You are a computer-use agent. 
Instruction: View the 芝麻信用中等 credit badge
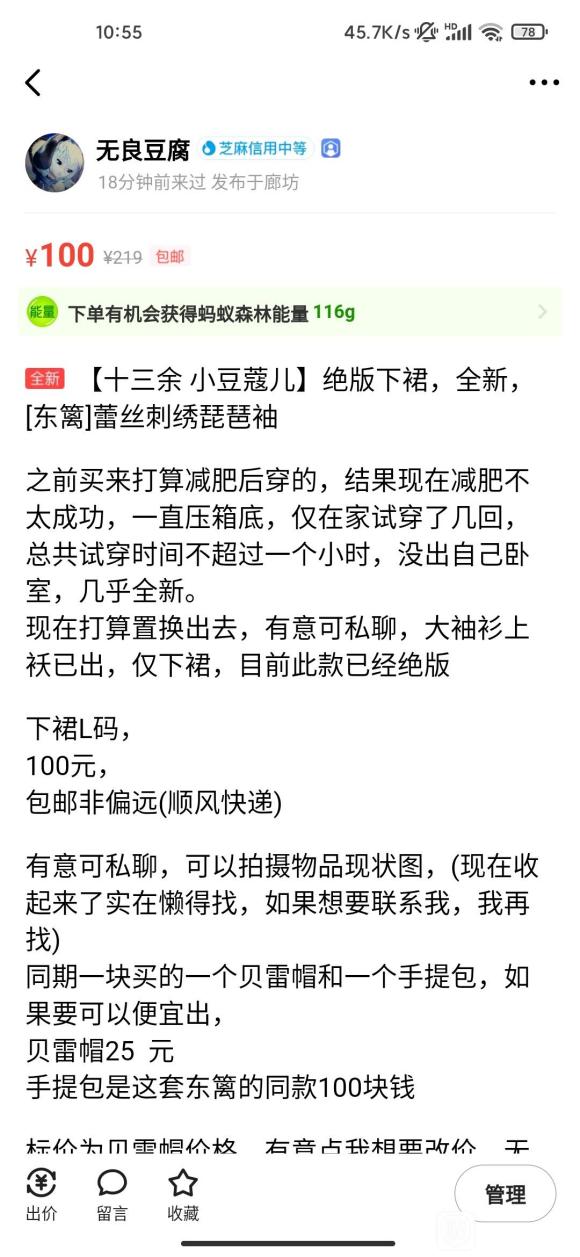coord(255,148)
